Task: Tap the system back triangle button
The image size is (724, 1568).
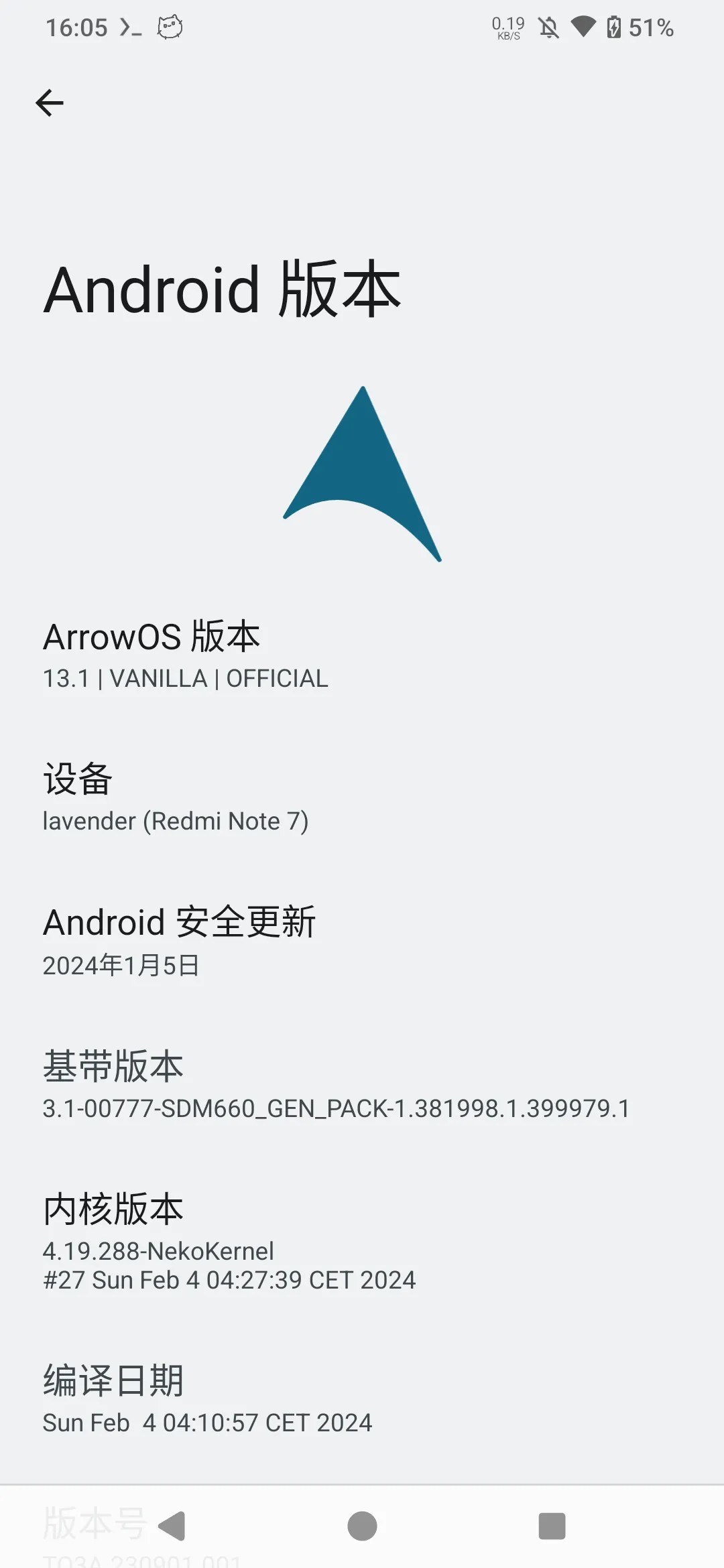Action: (x=172, y=1526)
